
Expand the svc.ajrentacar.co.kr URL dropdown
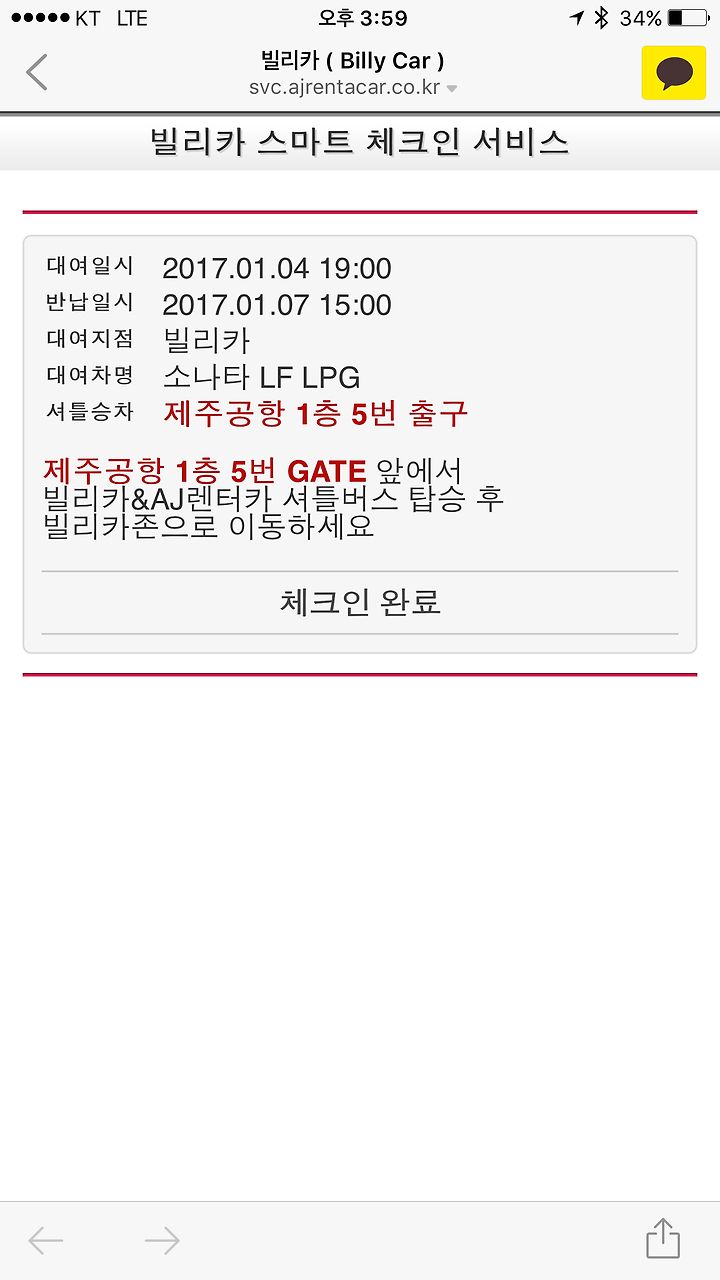[452, 89]
